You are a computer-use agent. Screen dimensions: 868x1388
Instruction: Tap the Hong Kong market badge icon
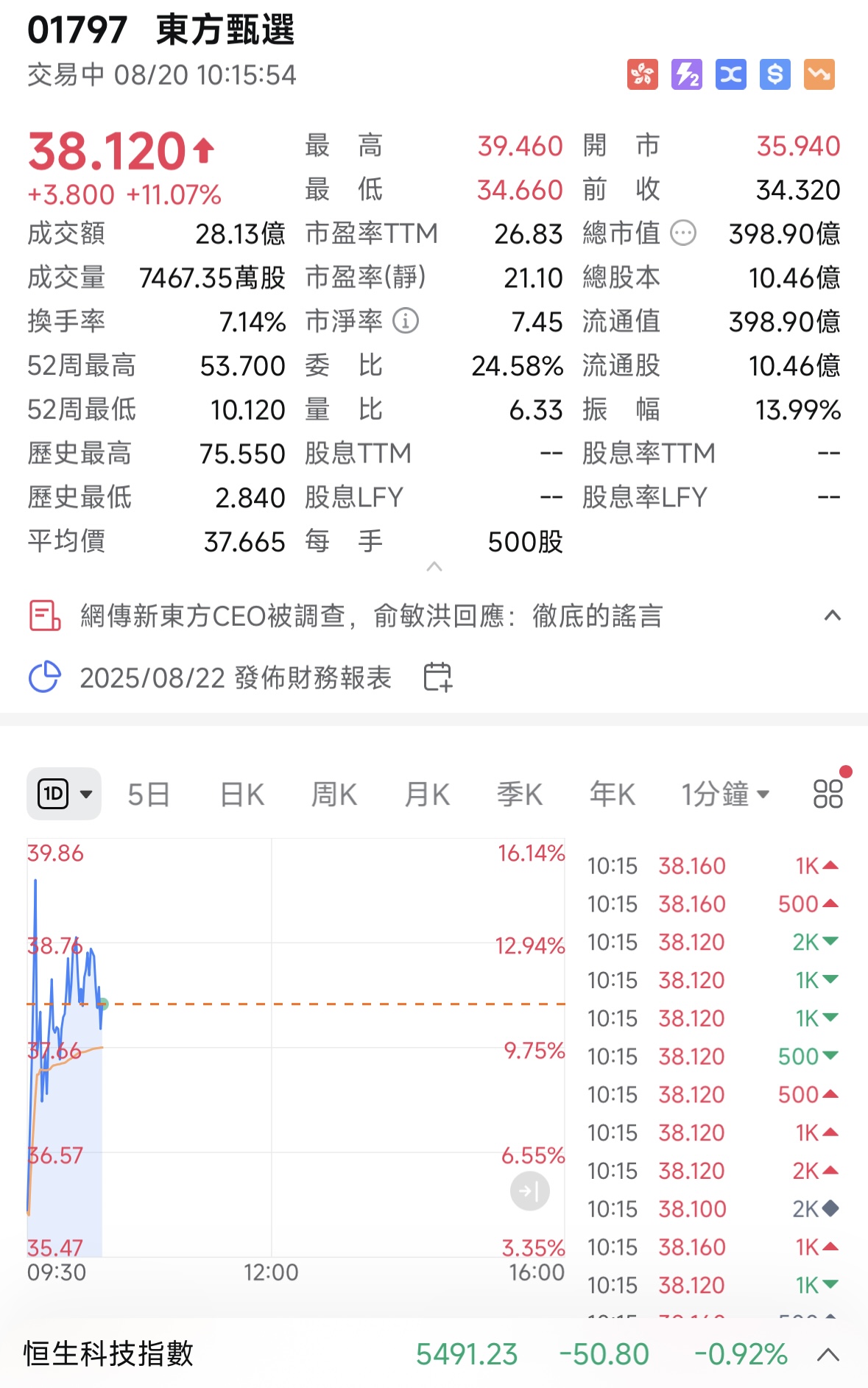642,74
